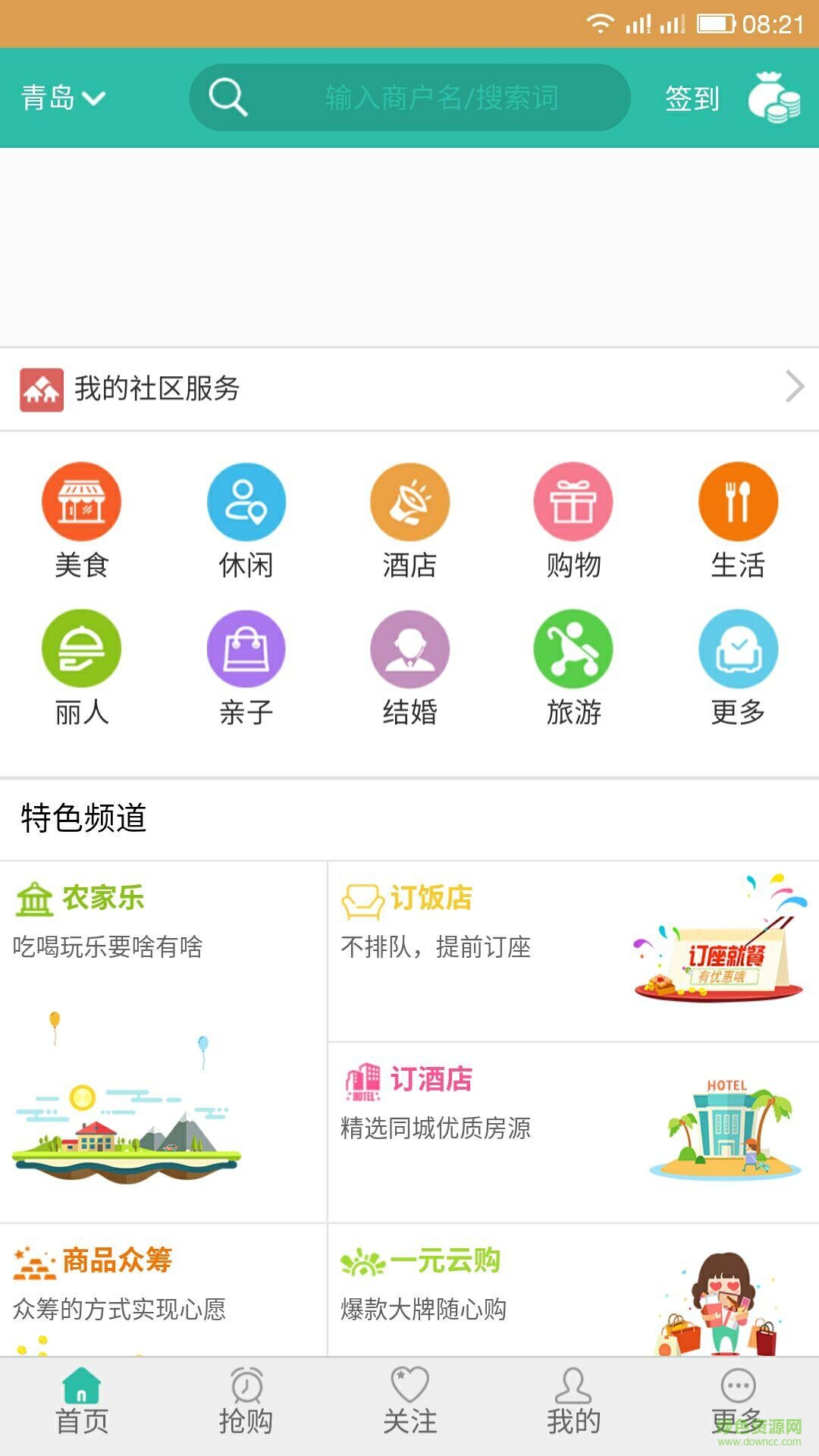This screenshot has height=1456, width=819.
Task: Select the 亲子 shopping bag icon
Action: 246,648
